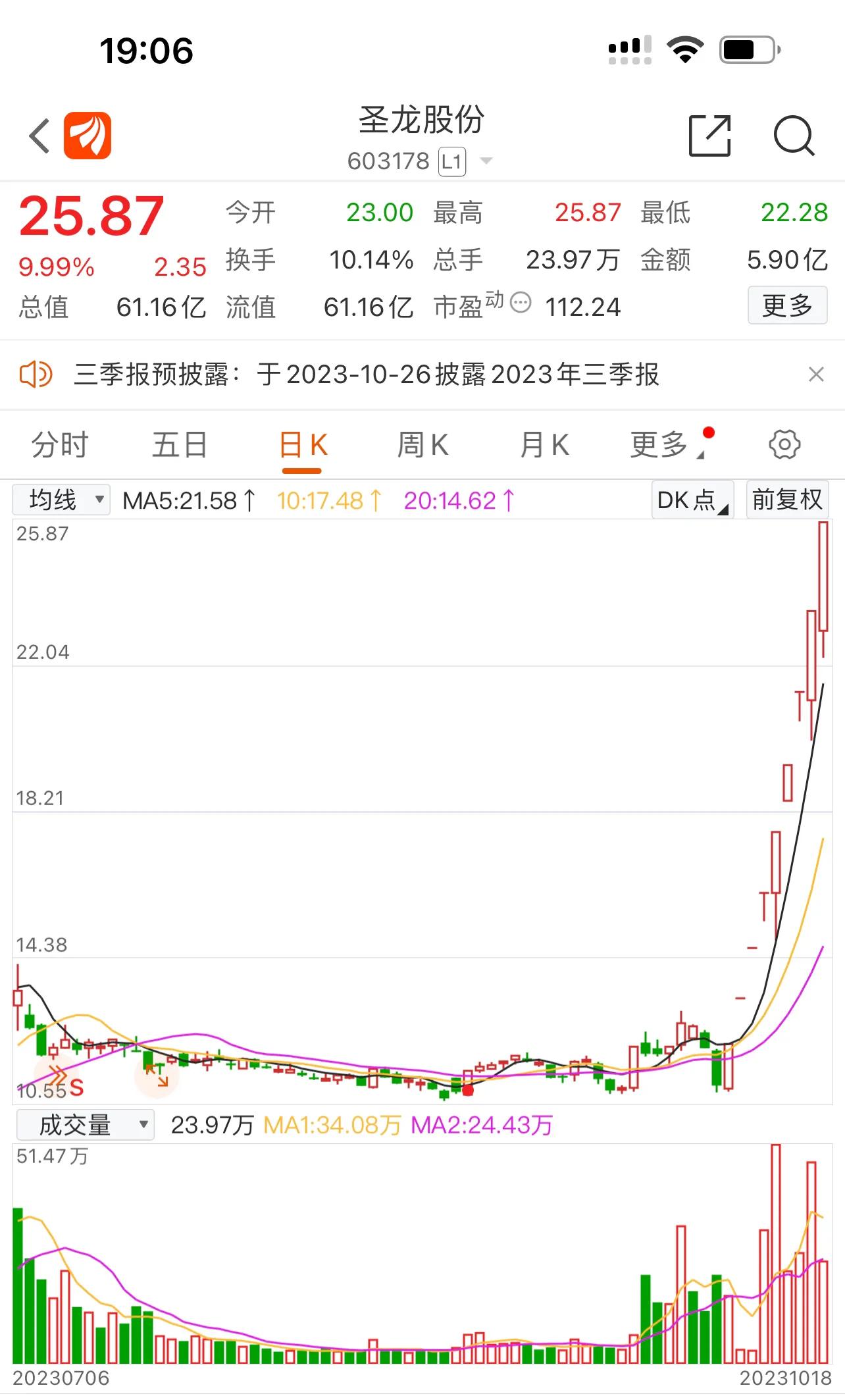This screenshot has height=1400, width=845.
Task: Open the search icon on top right
Action: [793, 135]
